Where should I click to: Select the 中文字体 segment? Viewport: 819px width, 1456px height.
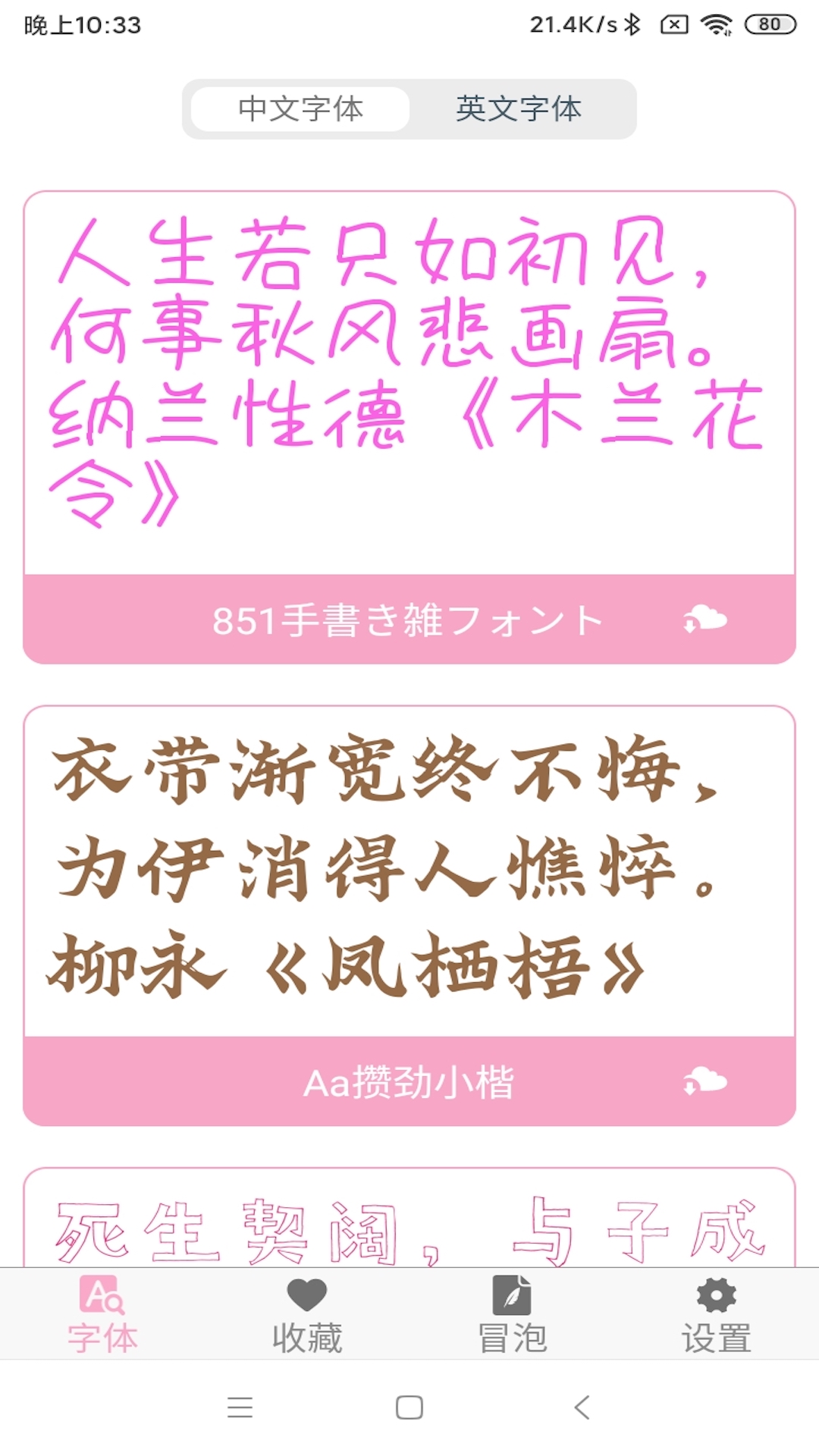click(300, 109)
